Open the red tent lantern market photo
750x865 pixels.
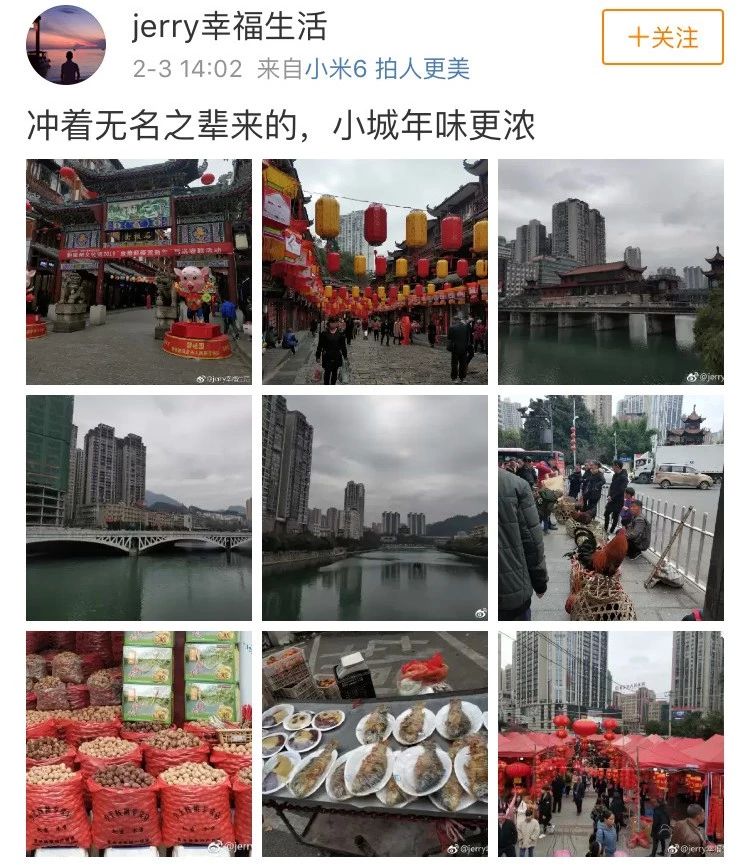click(x=608, y=740)
